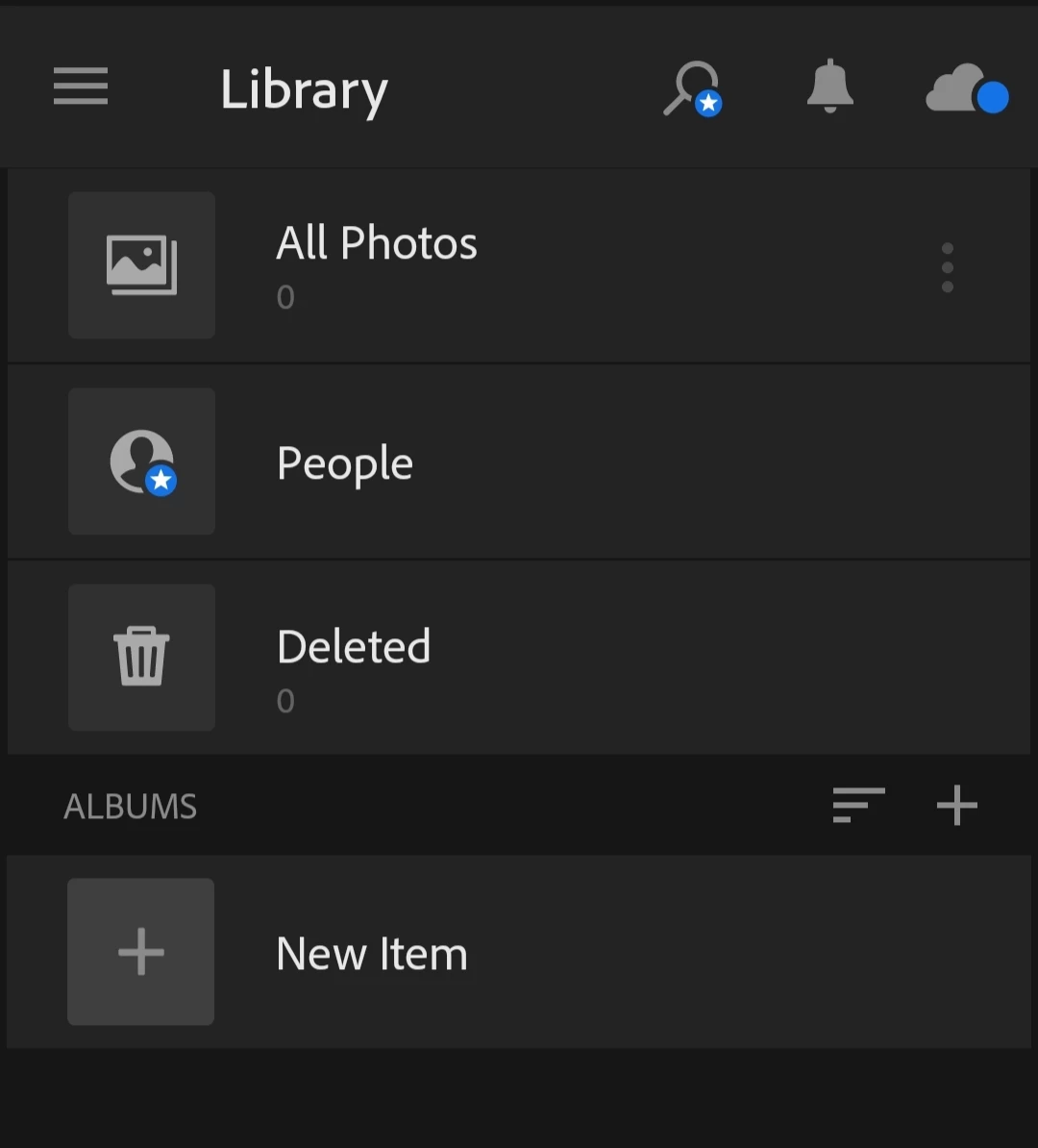Open the hamburger navigation menu

(x=81, y=87)
